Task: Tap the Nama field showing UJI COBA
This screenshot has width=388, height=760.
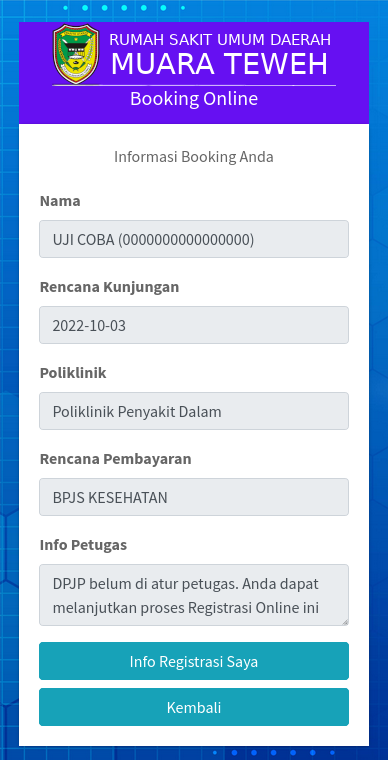Action: [194, 239]
